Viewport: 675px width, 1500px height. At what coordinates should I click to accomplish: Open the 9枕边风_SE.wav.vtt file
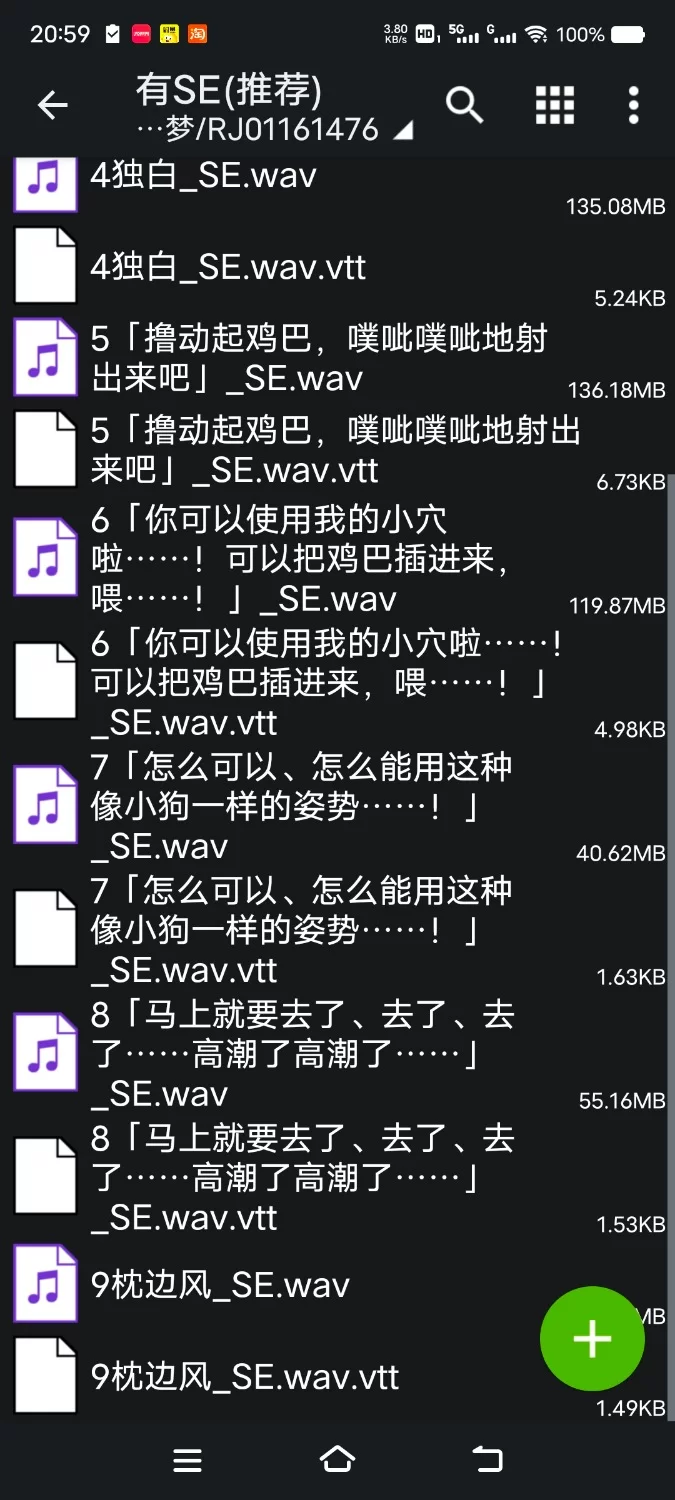click(x=245, y=1377)
